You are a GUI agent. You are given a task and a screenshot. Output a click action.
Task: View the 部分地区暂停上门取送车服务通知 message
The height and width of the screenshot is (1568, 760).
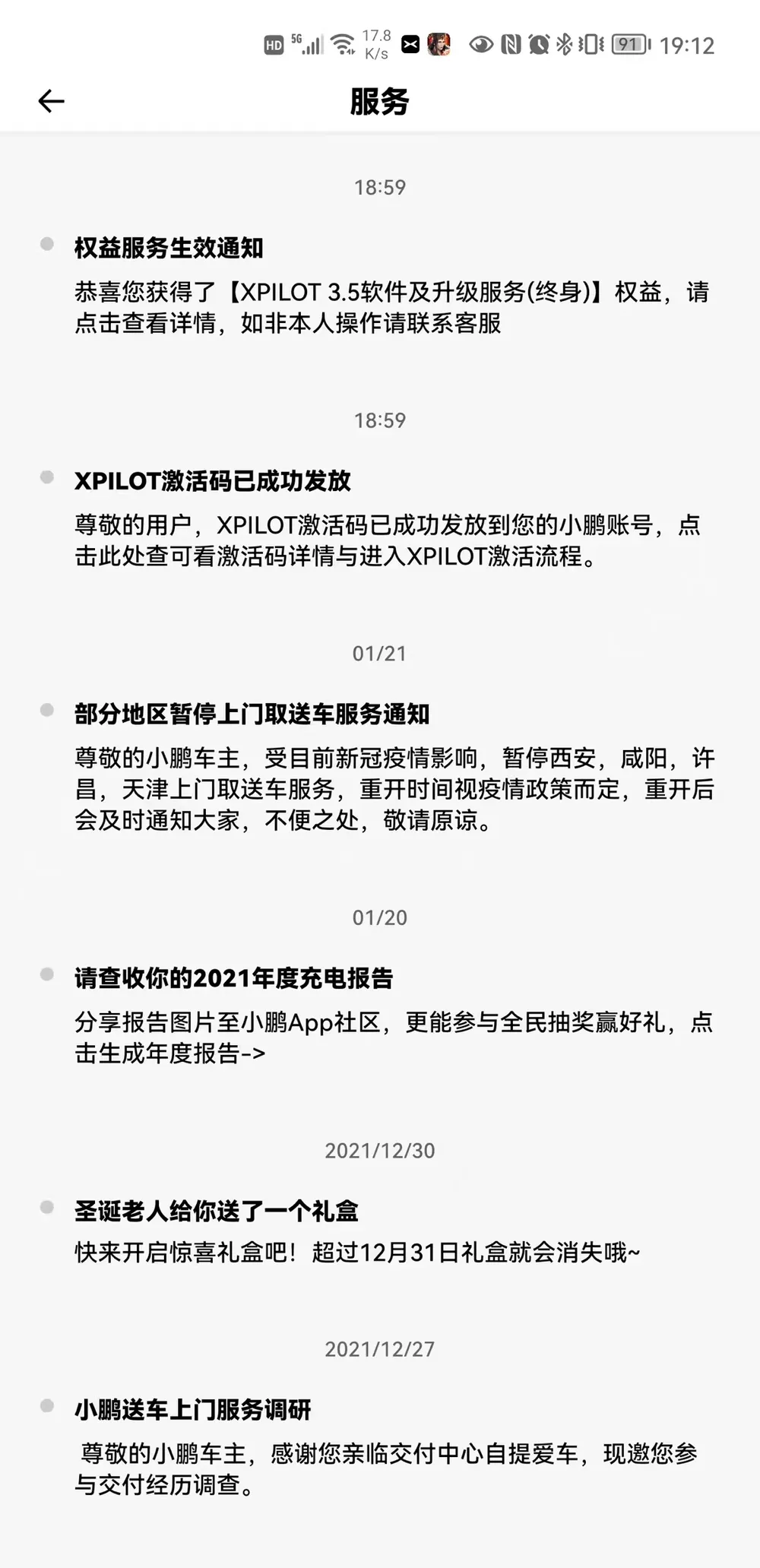[x=380, y=768]
